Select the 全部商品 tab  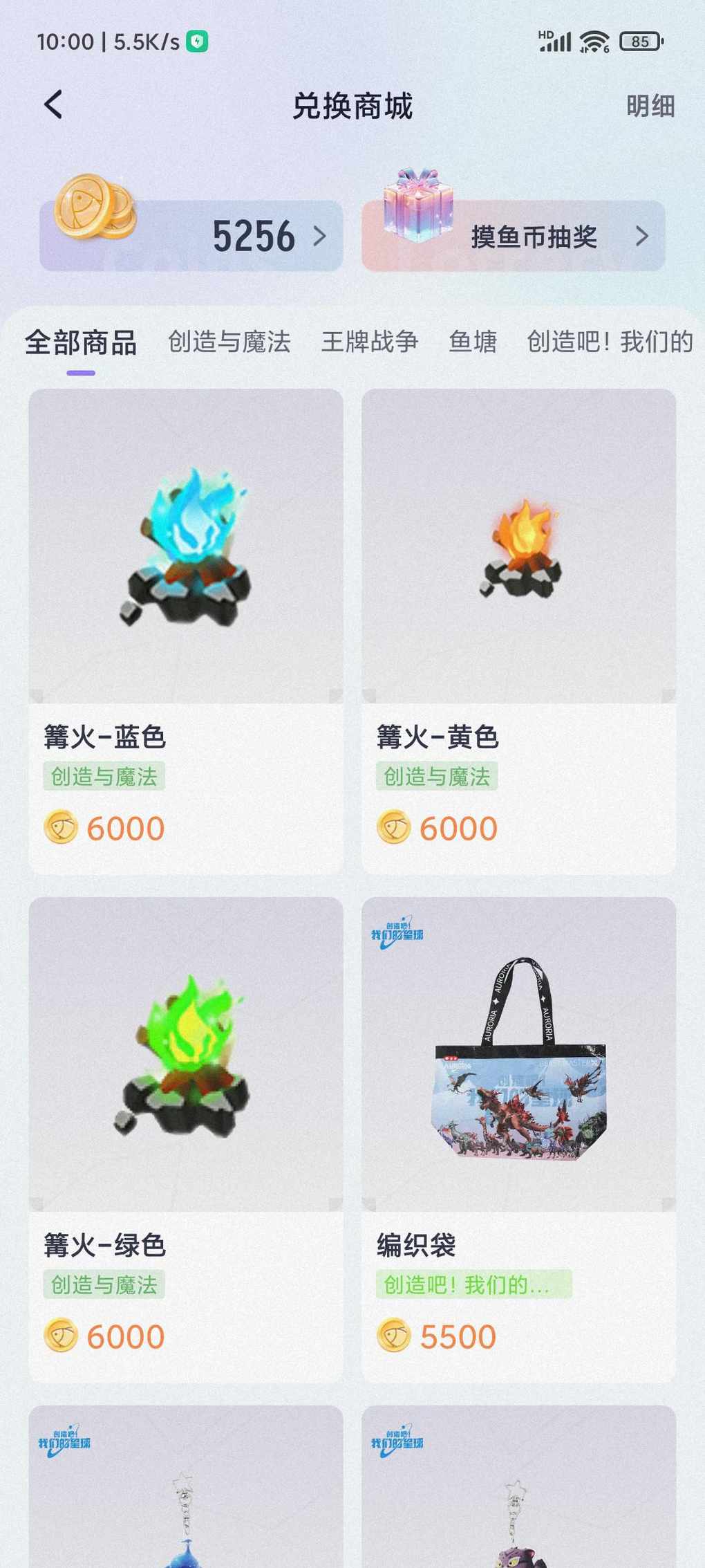coord(81,342)
